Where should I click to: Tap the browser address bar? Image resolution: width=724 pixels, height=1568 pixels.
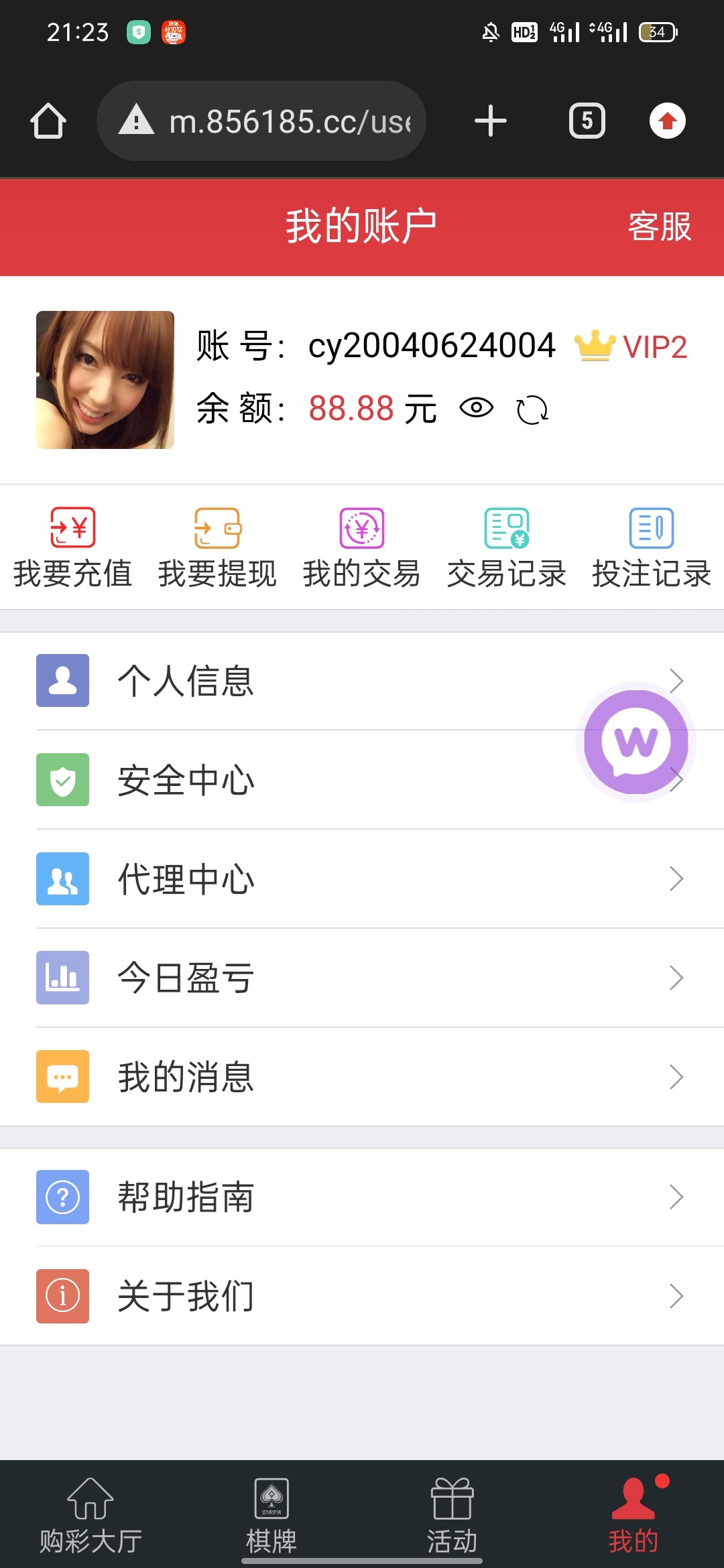coord(261,121)
